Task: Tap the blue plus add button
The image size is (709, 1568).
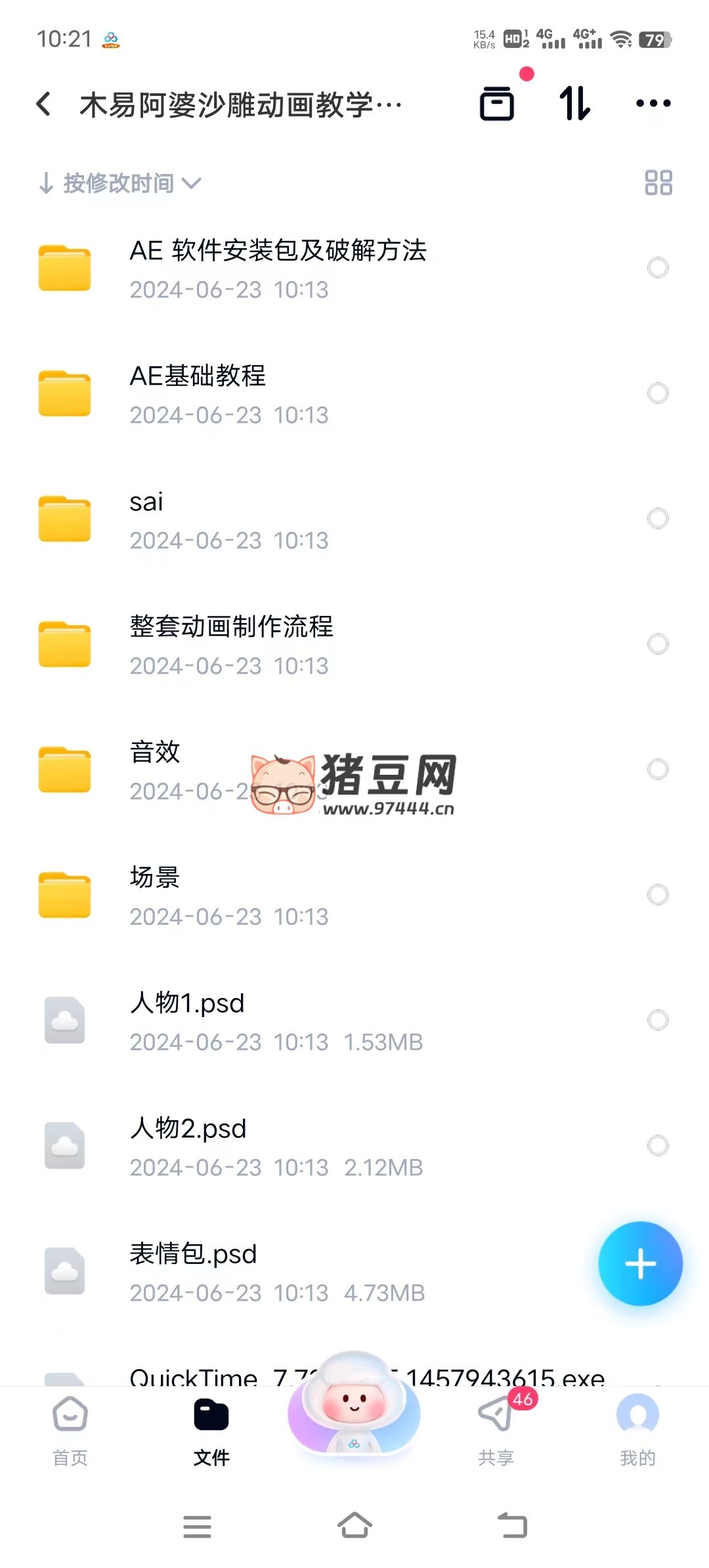Action: coord(640,1264)
